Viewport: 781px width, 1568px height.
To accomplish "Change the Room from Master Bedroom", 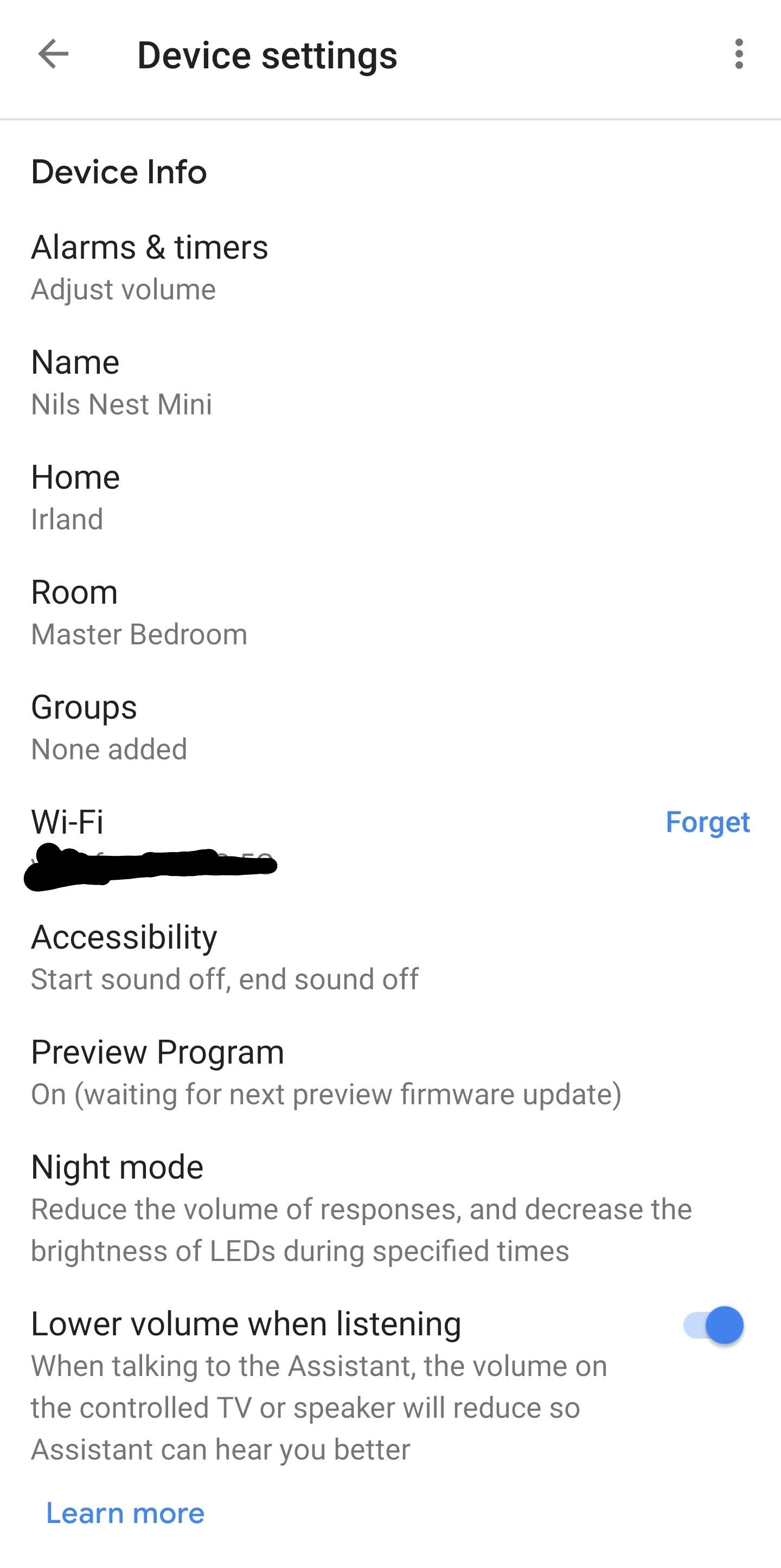I will 390,612.
